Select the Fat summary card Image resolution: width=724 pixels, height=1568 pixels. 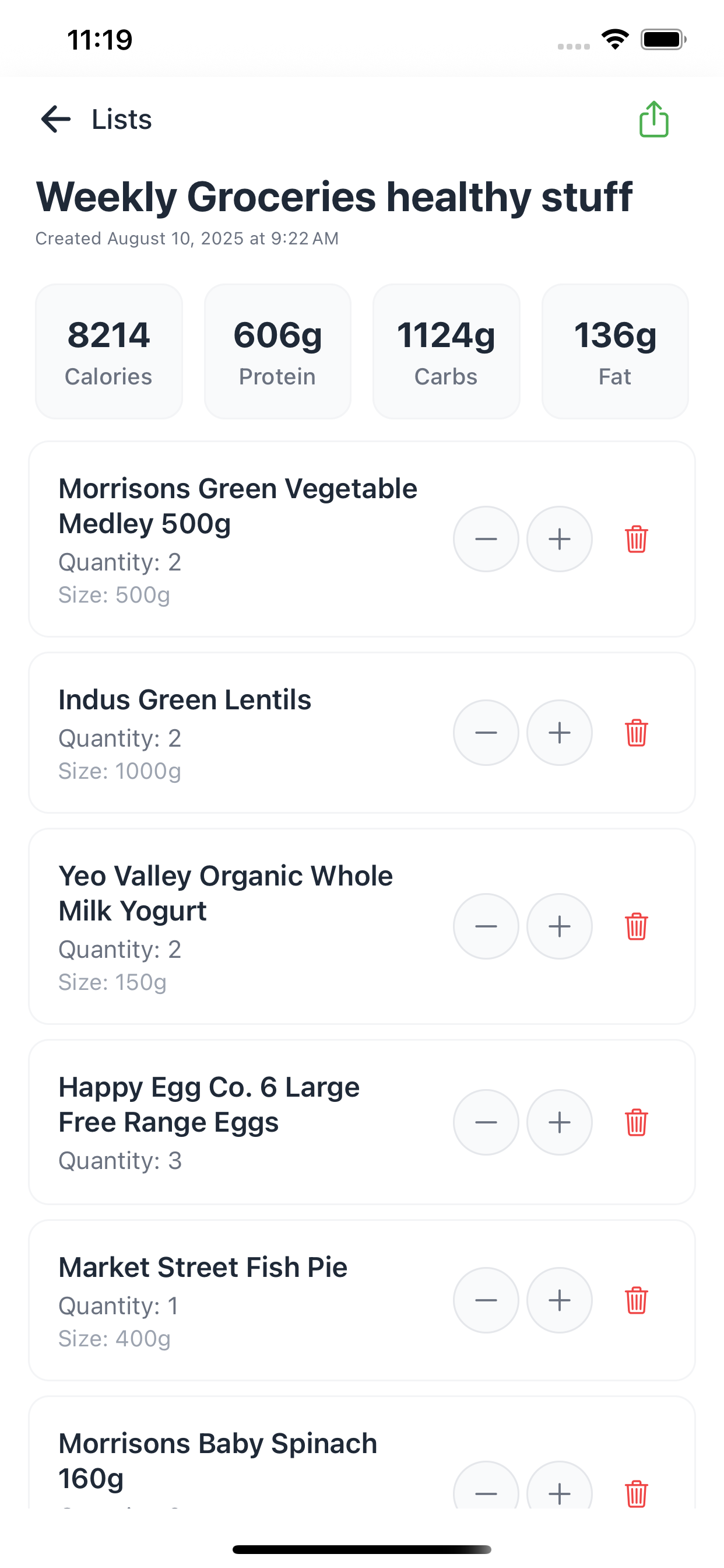click(615, 351)
